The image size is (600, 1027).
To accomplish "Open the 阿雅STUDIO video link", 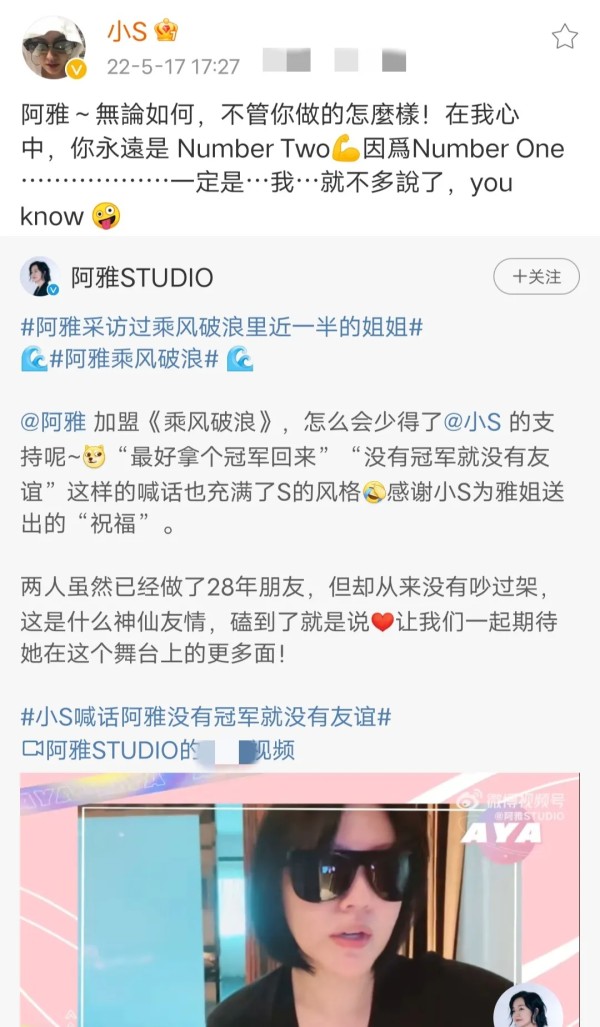I will coord(158,749).
